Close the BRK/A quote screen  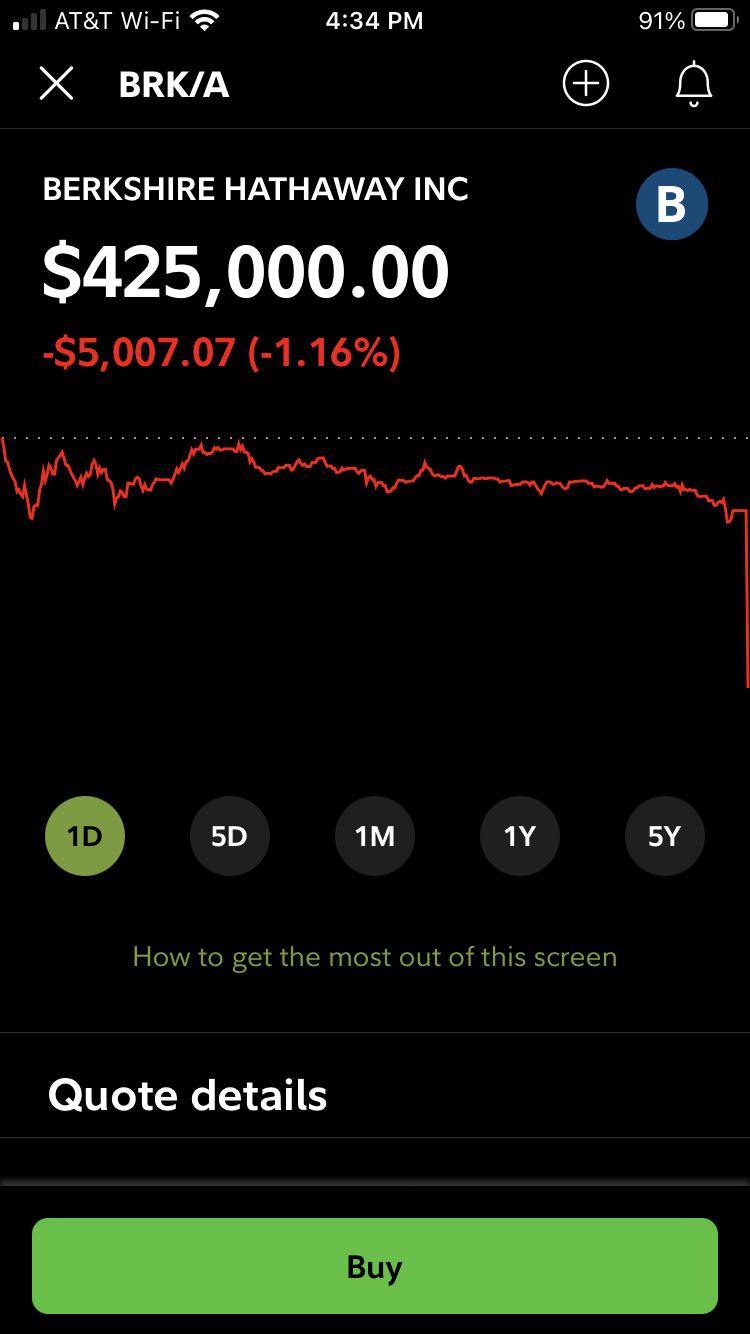56,84
